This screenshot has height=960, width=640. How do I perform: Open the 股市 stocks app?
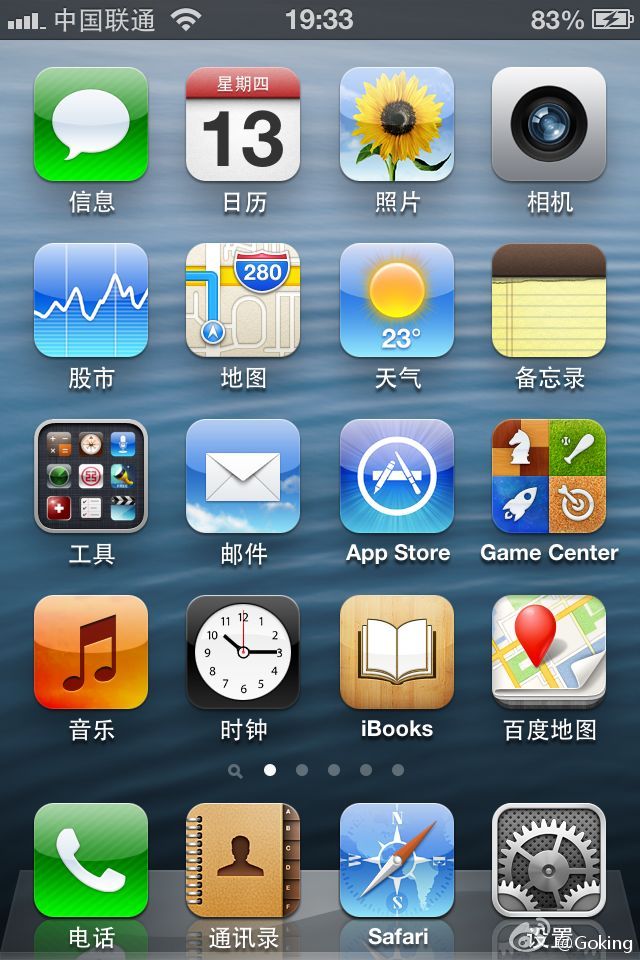(x=91, y=300)
